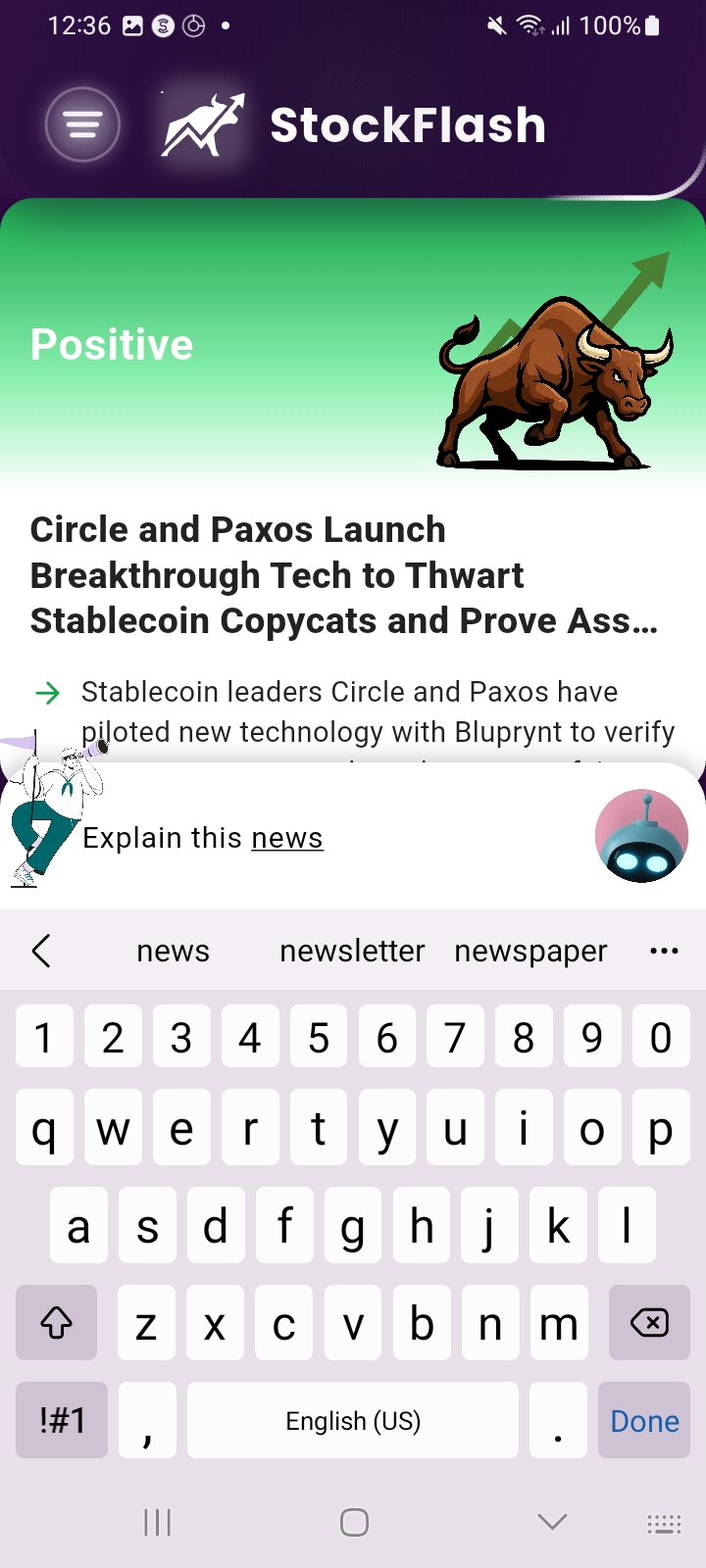This screenshot has width=706, height=1568.
Task: Open the Circle and Paxos news article
Action: (x=343, y=575)
